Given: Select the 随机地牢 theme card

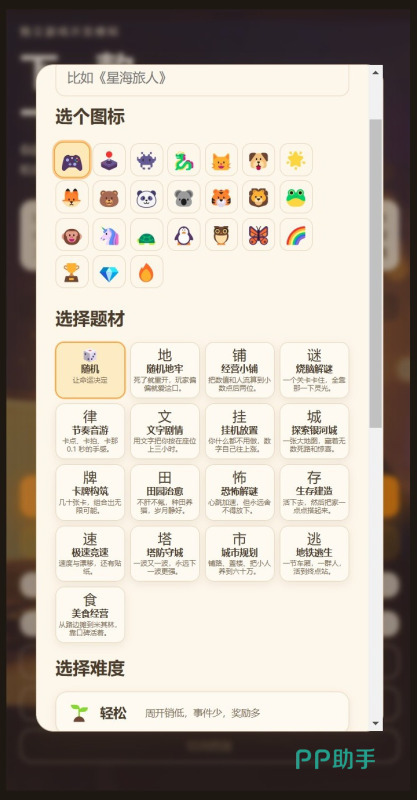Looking at the screenshot, I should [x=165, y=370].
